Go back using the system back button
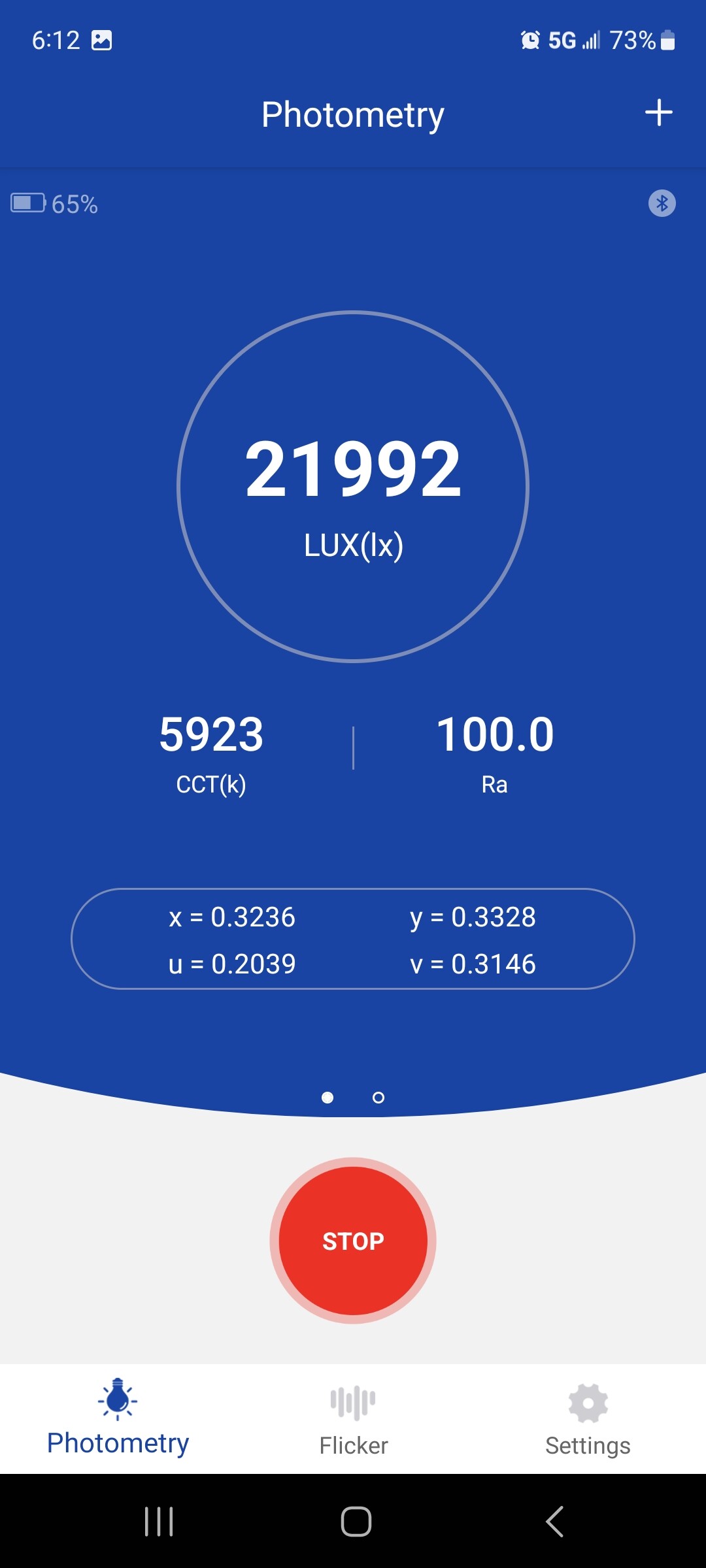Screen dimensions: 706x1568 [x=554, y=1522]
